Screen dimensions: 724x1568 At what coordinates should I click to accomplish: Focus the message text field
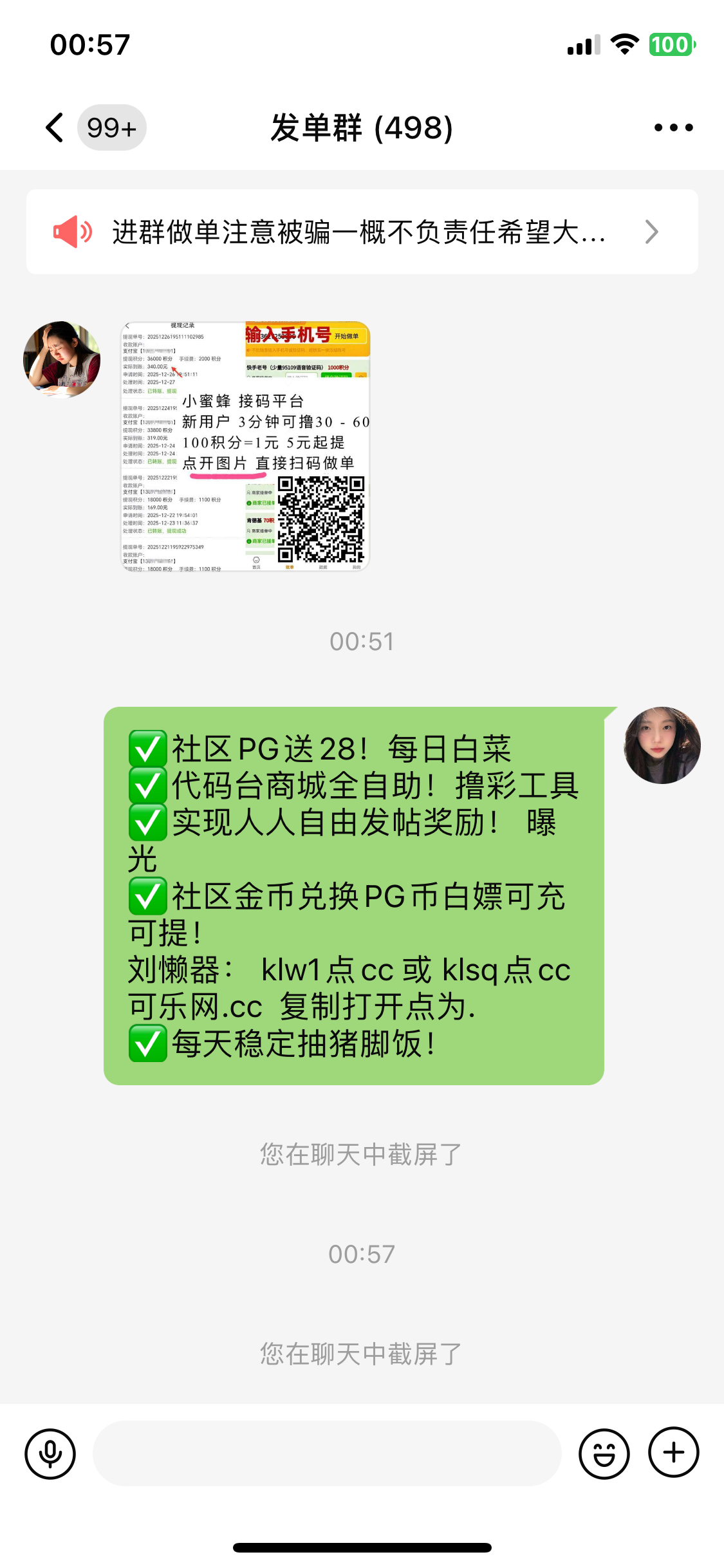click(327, 1453)
